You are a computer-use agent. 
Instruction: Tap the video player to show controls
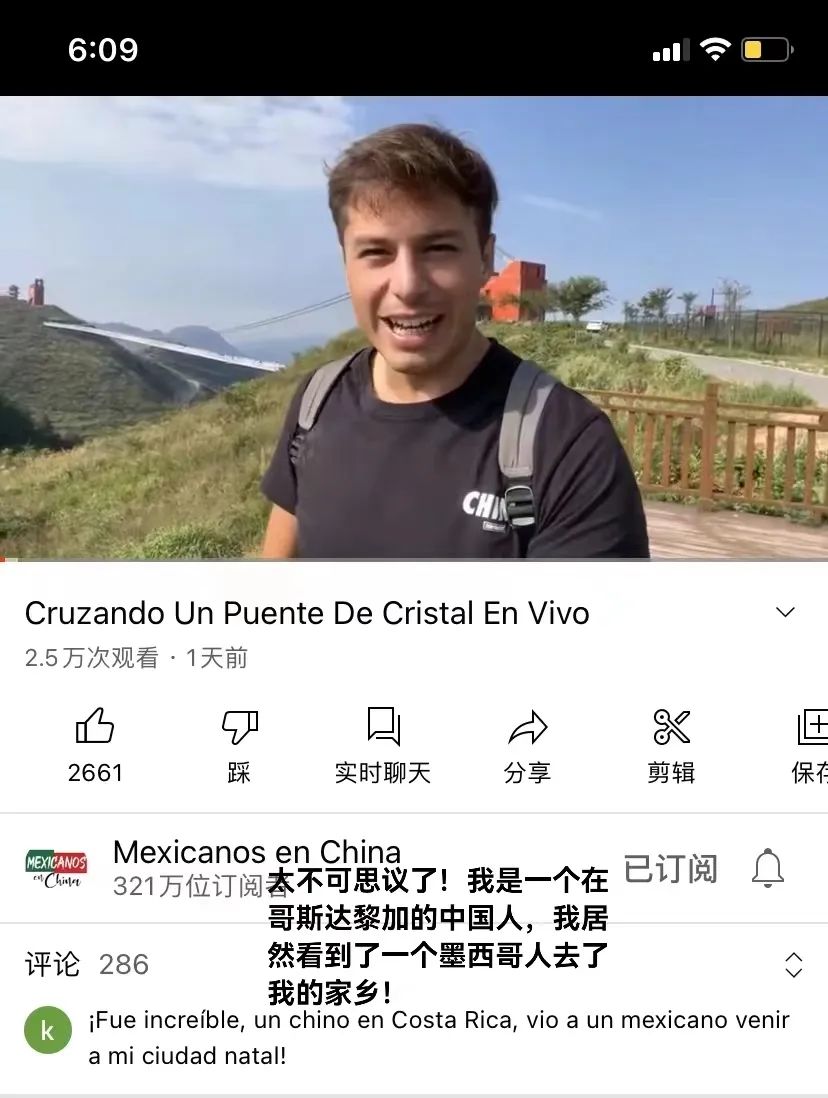414,326
